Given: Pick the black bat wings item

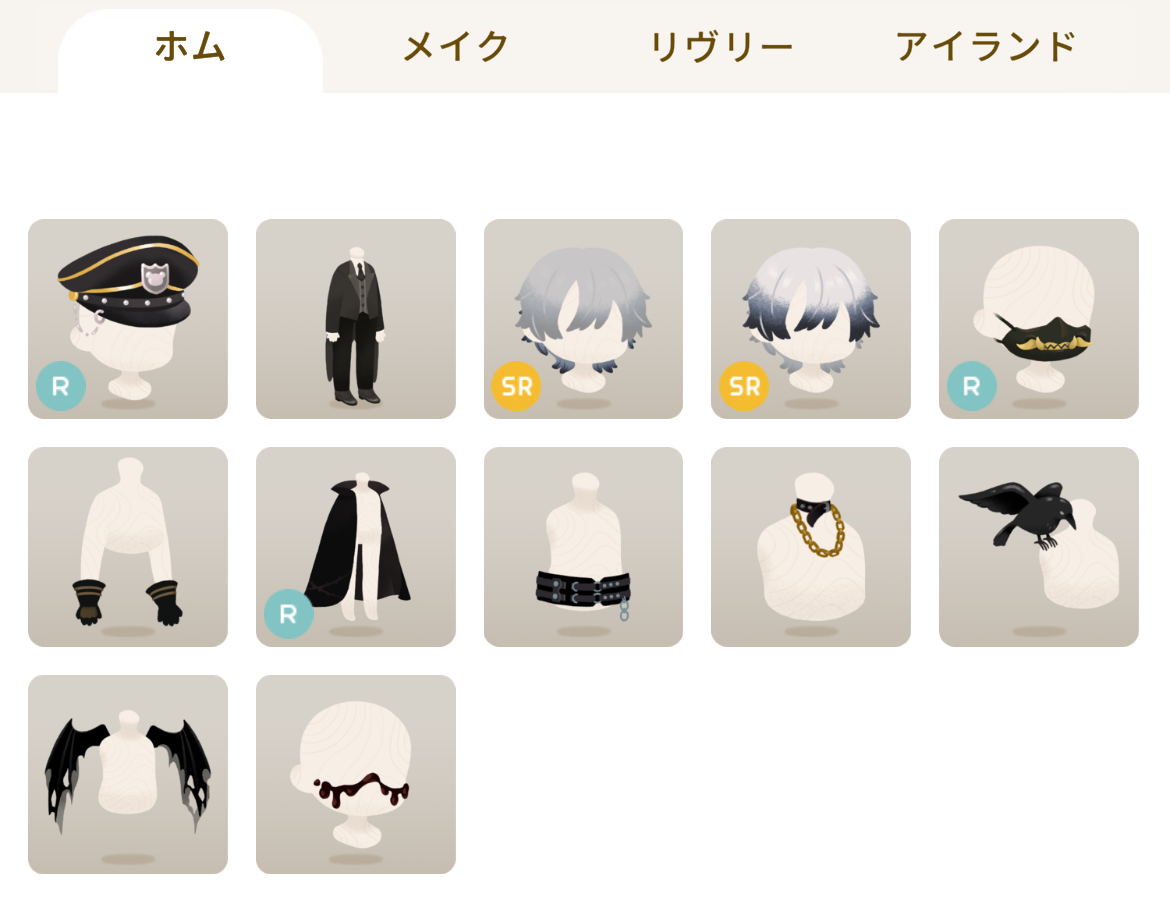Looking at the screenshot, I should coord(128,774).
